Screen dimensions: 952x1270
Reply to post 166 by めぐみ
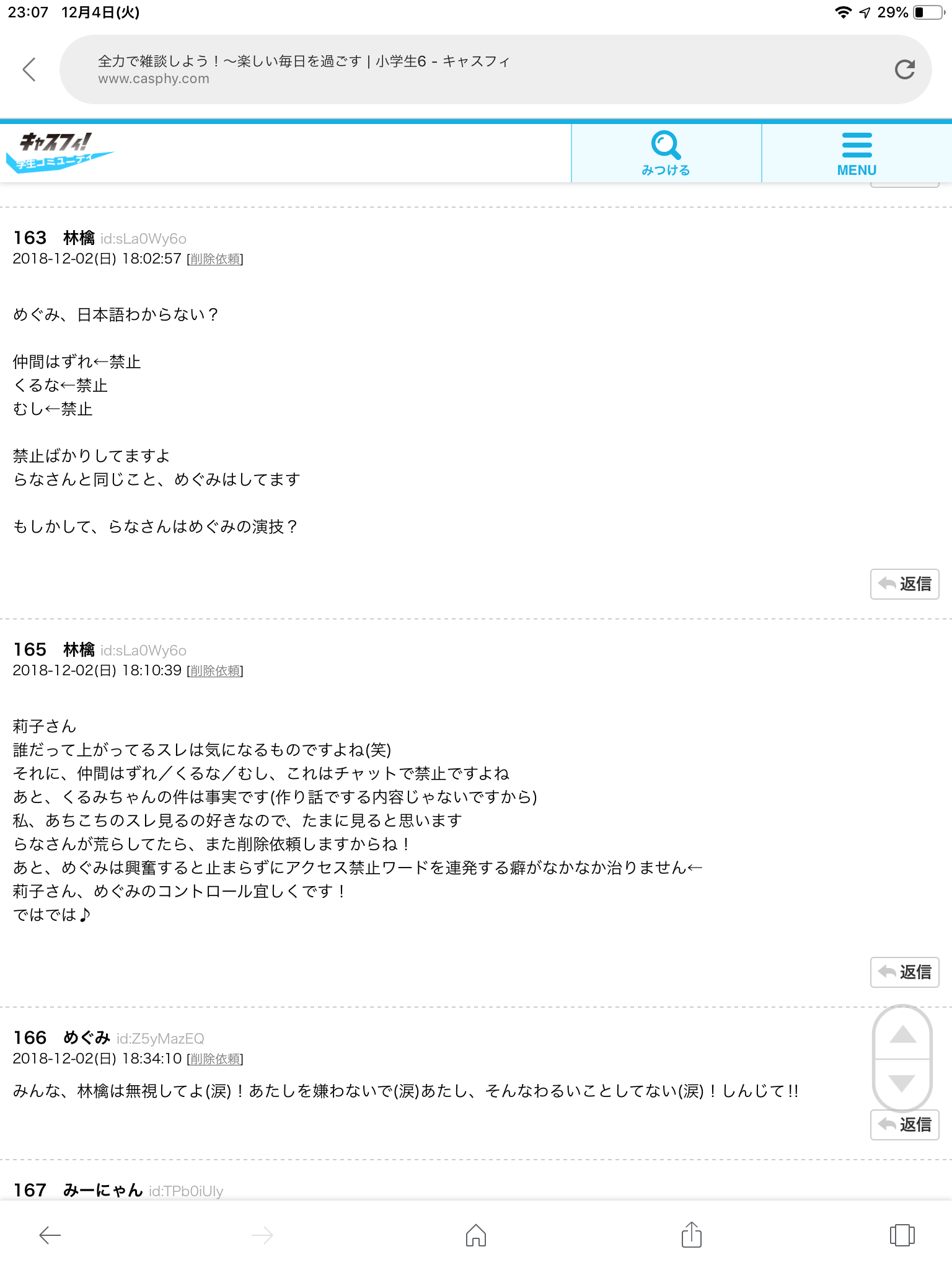click(x=904, y=1124)
